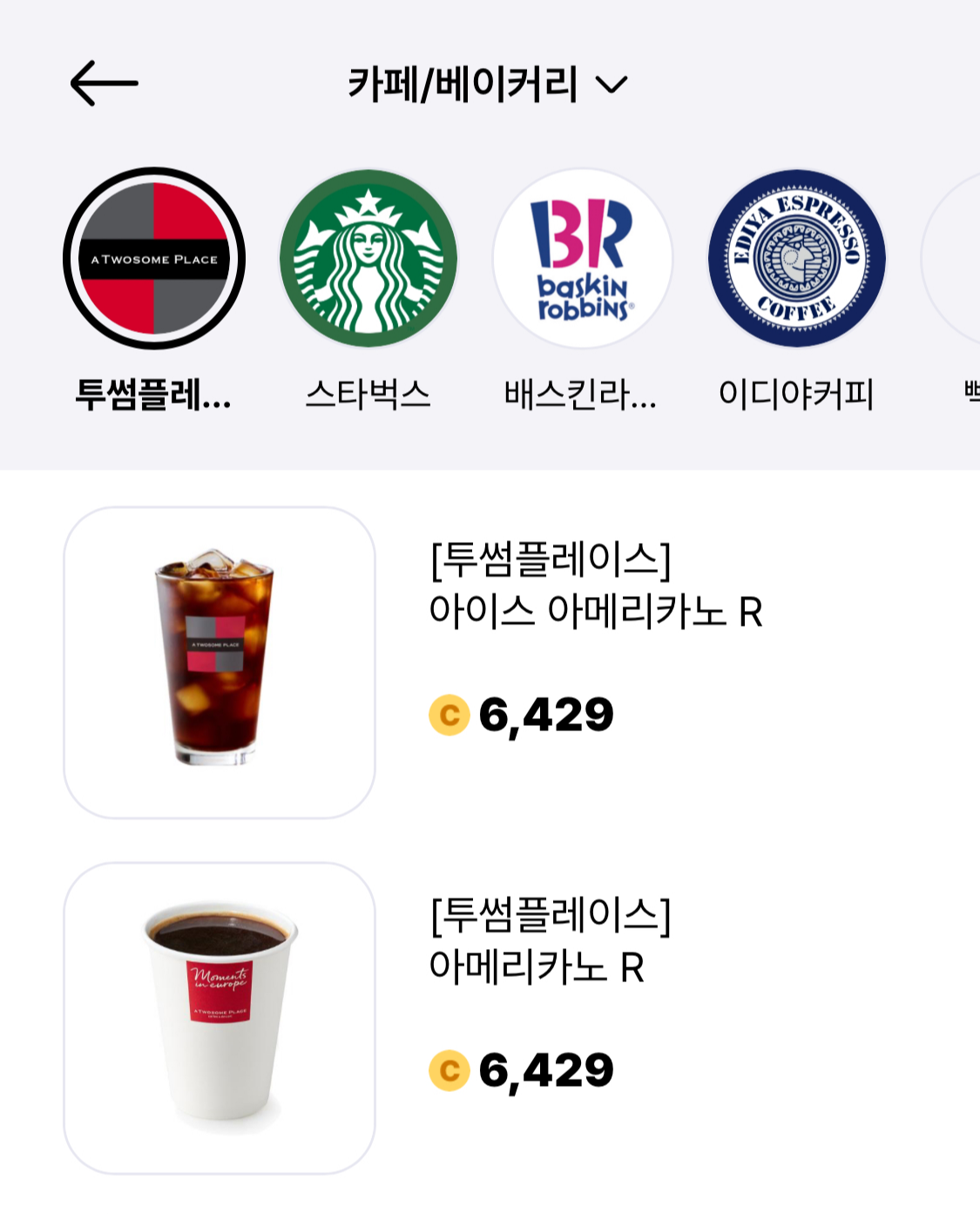The height and width of the screenshot is (1214, 980).
Task: Select the 투썸플레... label under its logo
Action: (x=153, y=397)
